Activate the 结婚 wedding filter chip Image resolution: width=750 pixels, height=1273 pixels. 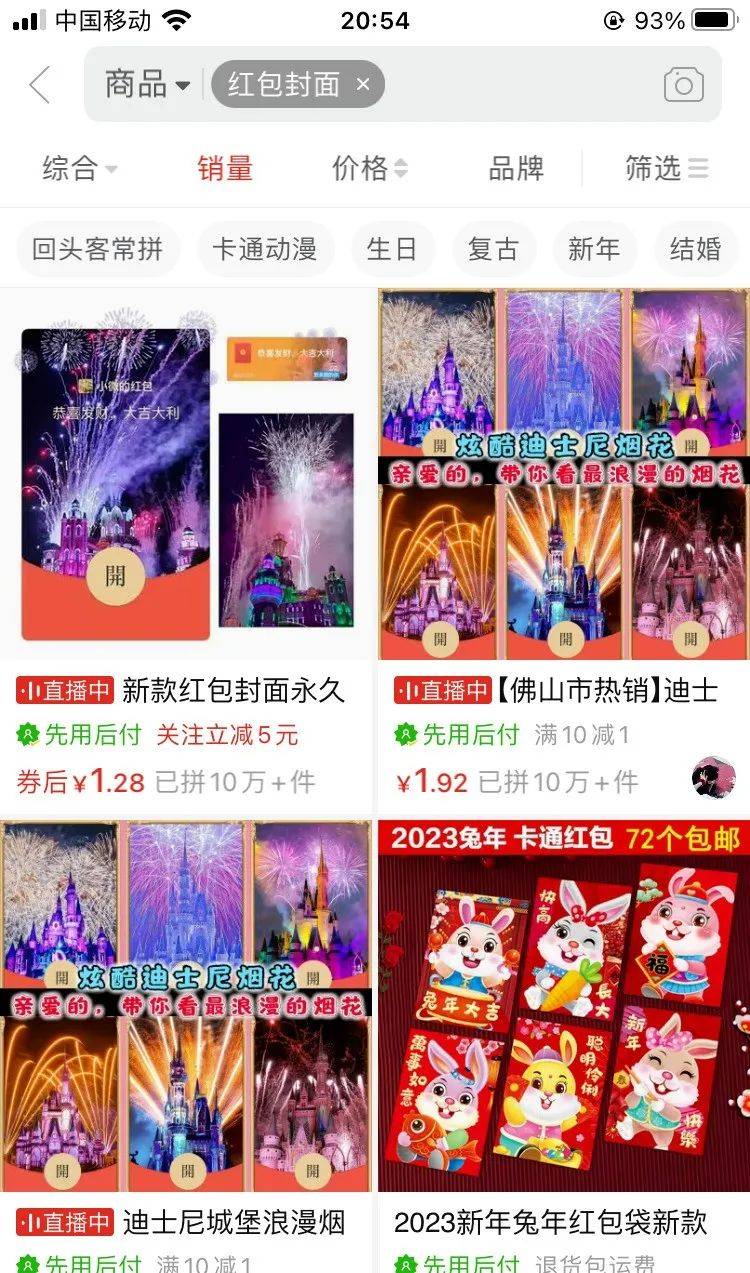695,249
